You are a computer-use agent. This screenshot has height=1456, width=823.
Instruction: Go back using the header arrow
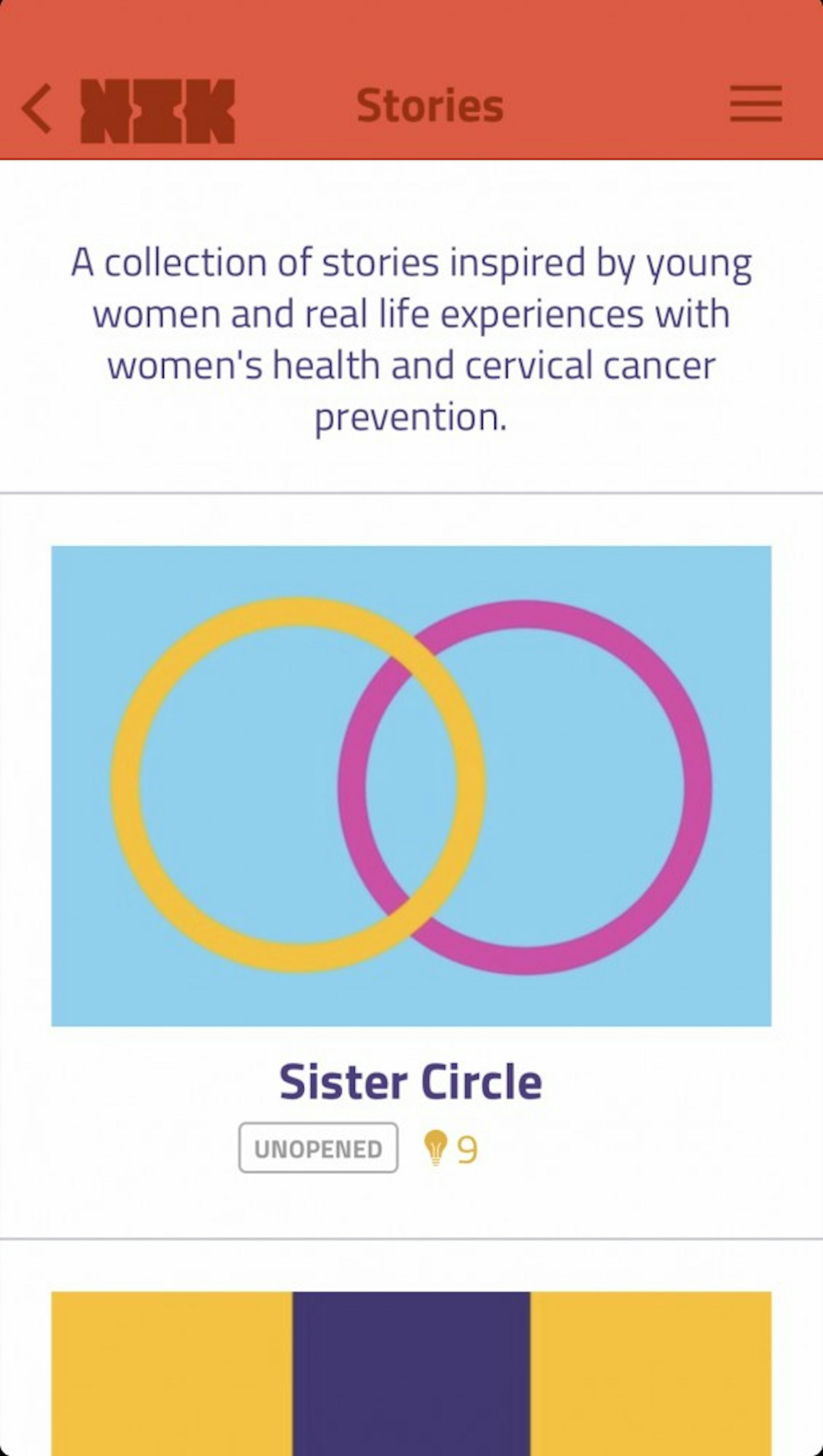[37, 109]
